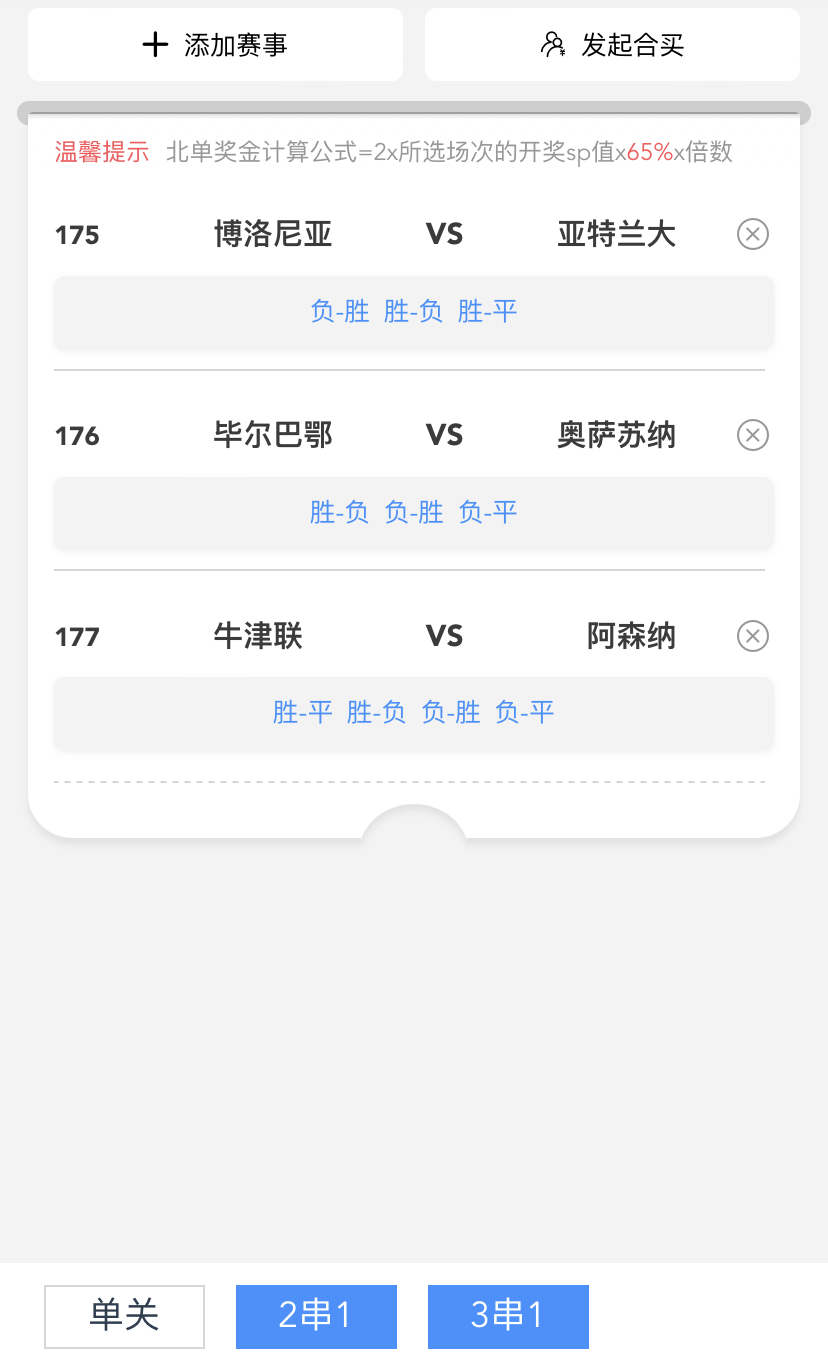The height and width of the screenshot is (1357, 828).
Task: Remove match 175 博洛尼亚 vs 亚特兰大
Action: (753, 234)
